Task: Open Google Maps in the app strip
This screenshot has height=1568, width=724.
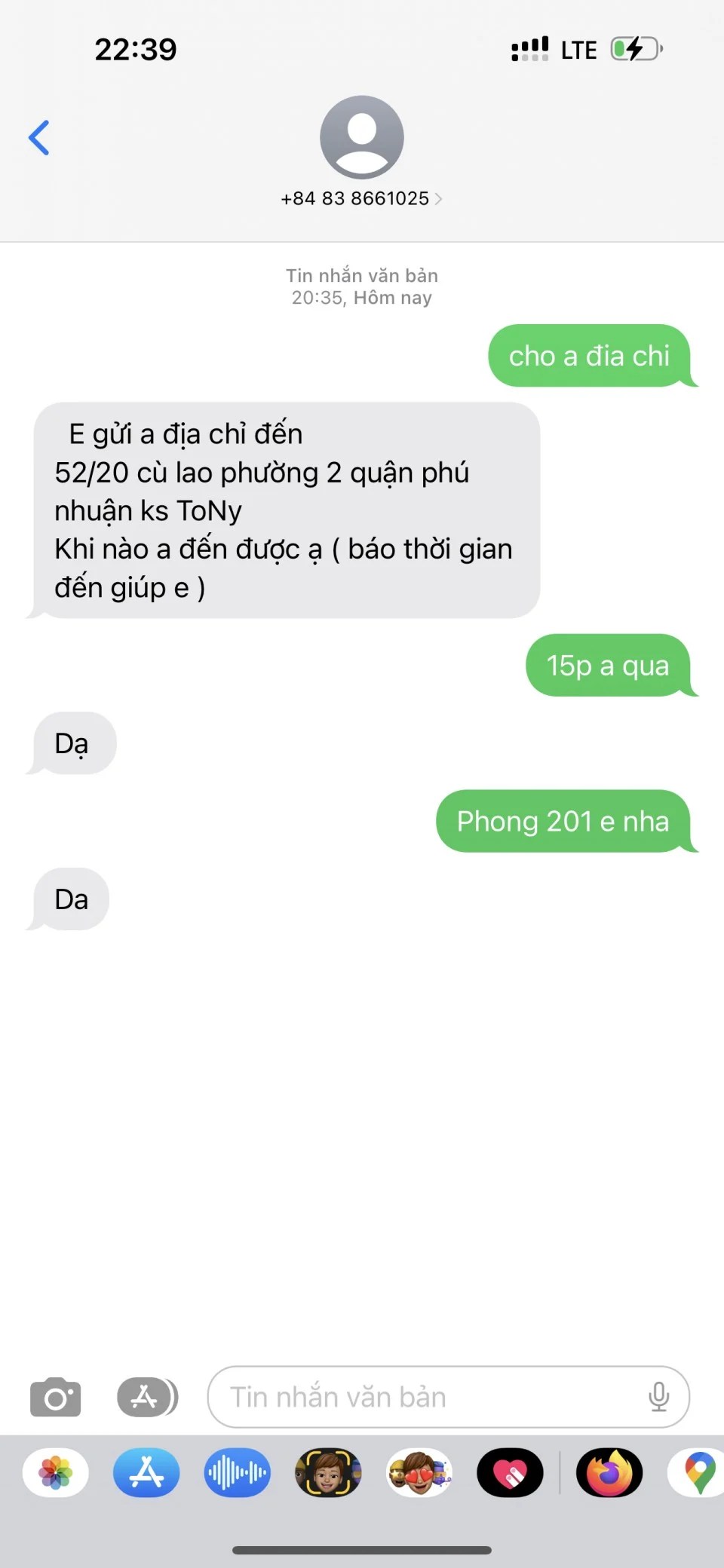Action: click(x=699, y=1472)
